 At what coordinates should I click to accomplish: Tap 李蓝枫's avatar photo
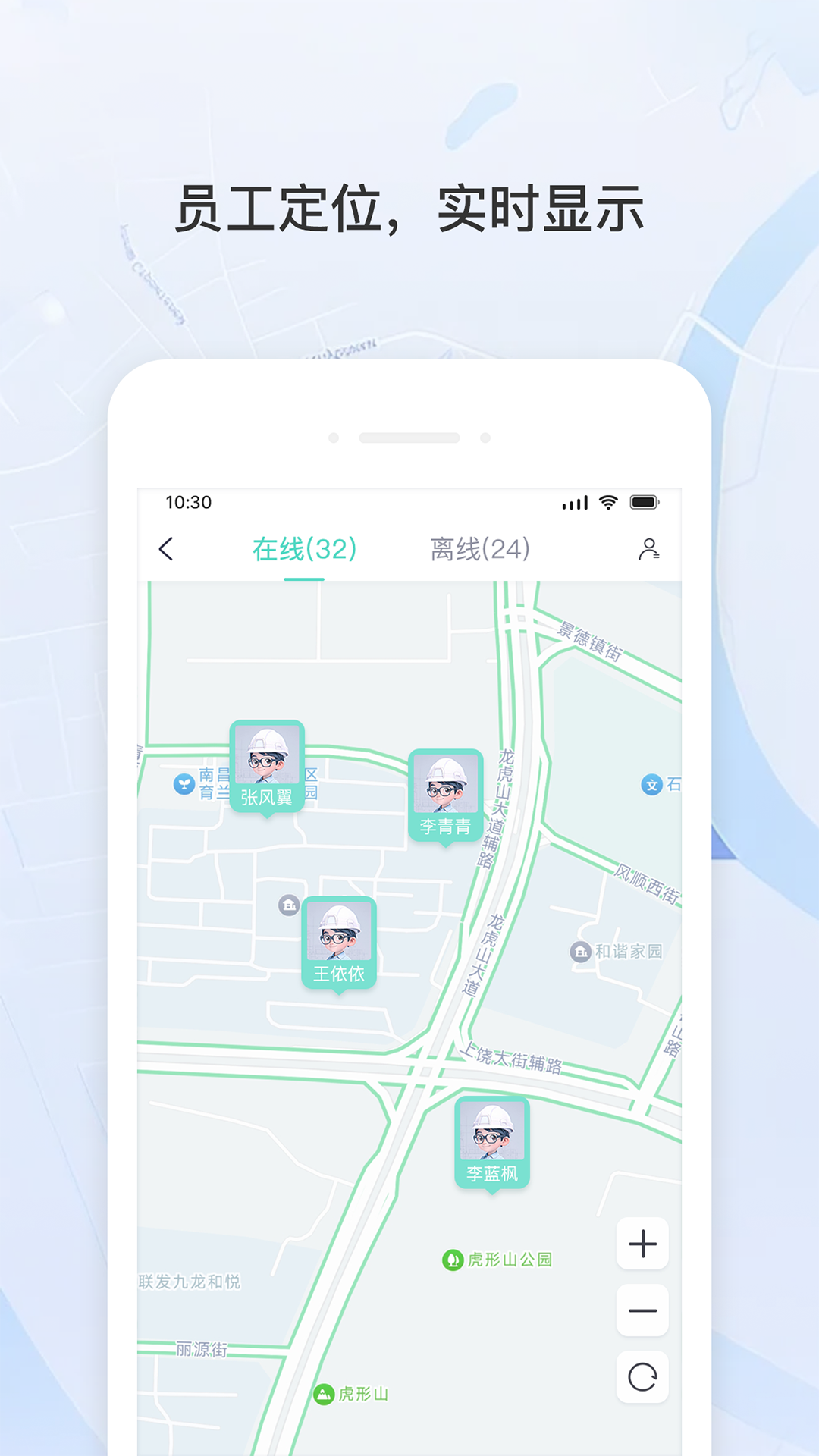click(491, 1131)
